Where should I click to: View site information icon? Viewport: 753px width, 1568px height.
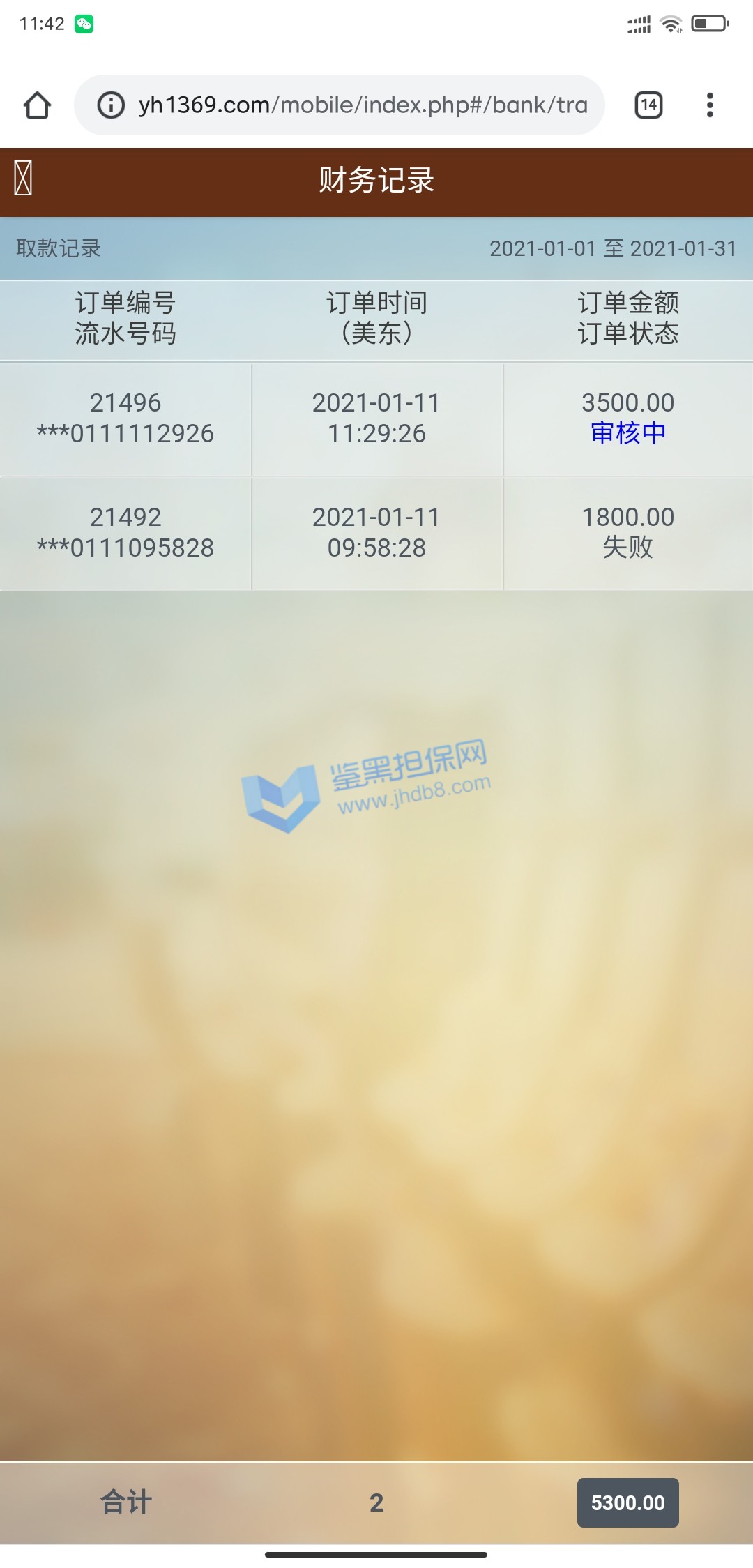click(x=111, y=105)
